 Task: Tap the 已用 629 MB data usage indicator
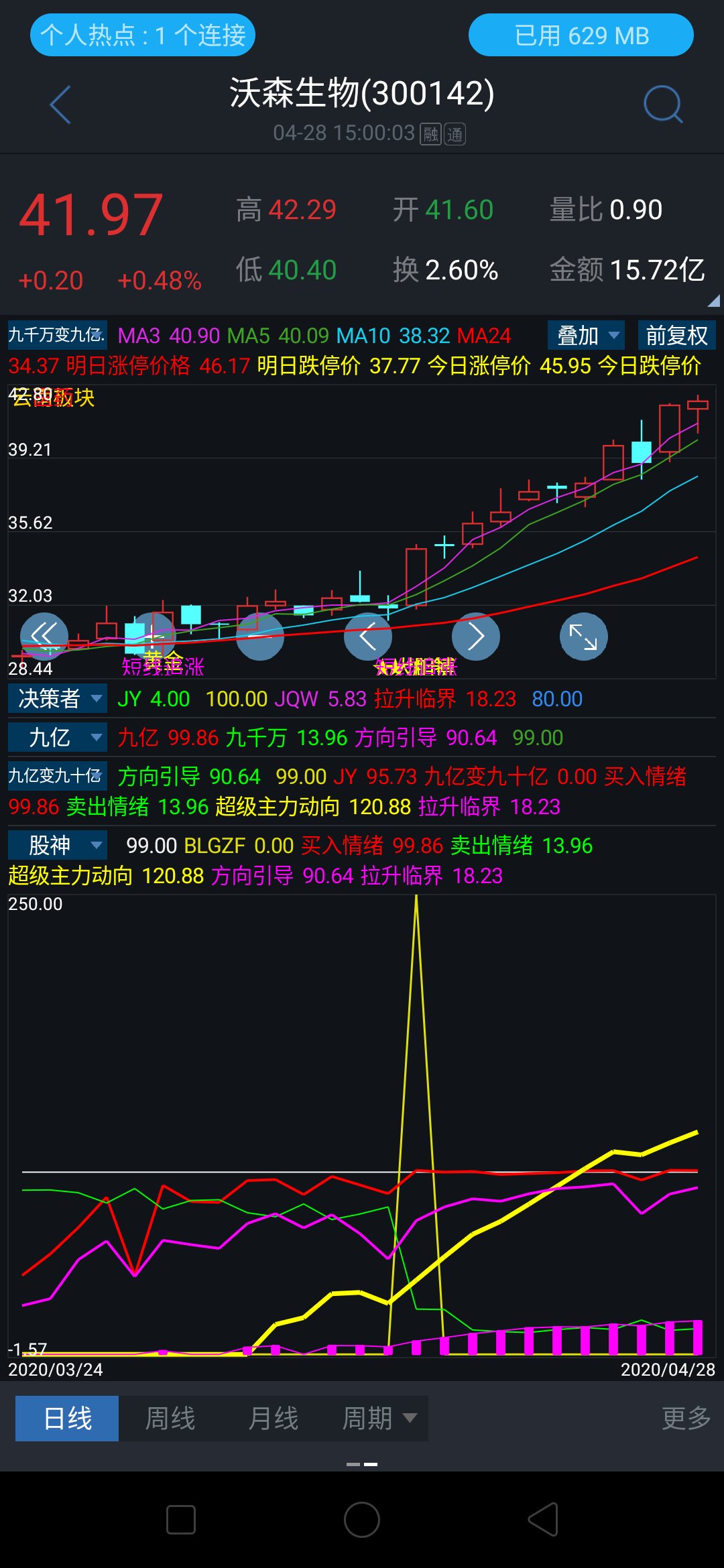click(x=582, y=35)
